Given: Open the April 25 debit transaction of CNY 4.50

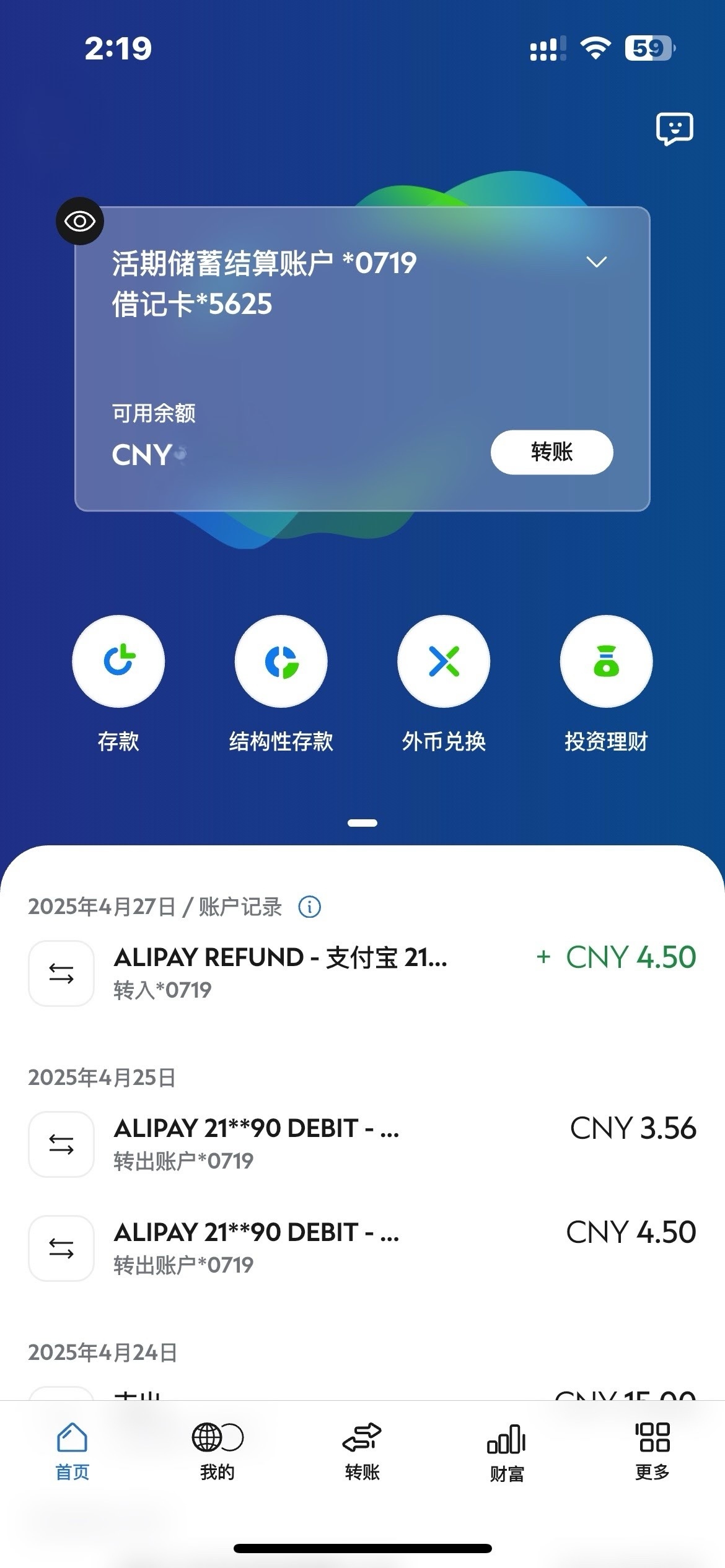Looking at the screenshot, I should tap(362, 1247).
